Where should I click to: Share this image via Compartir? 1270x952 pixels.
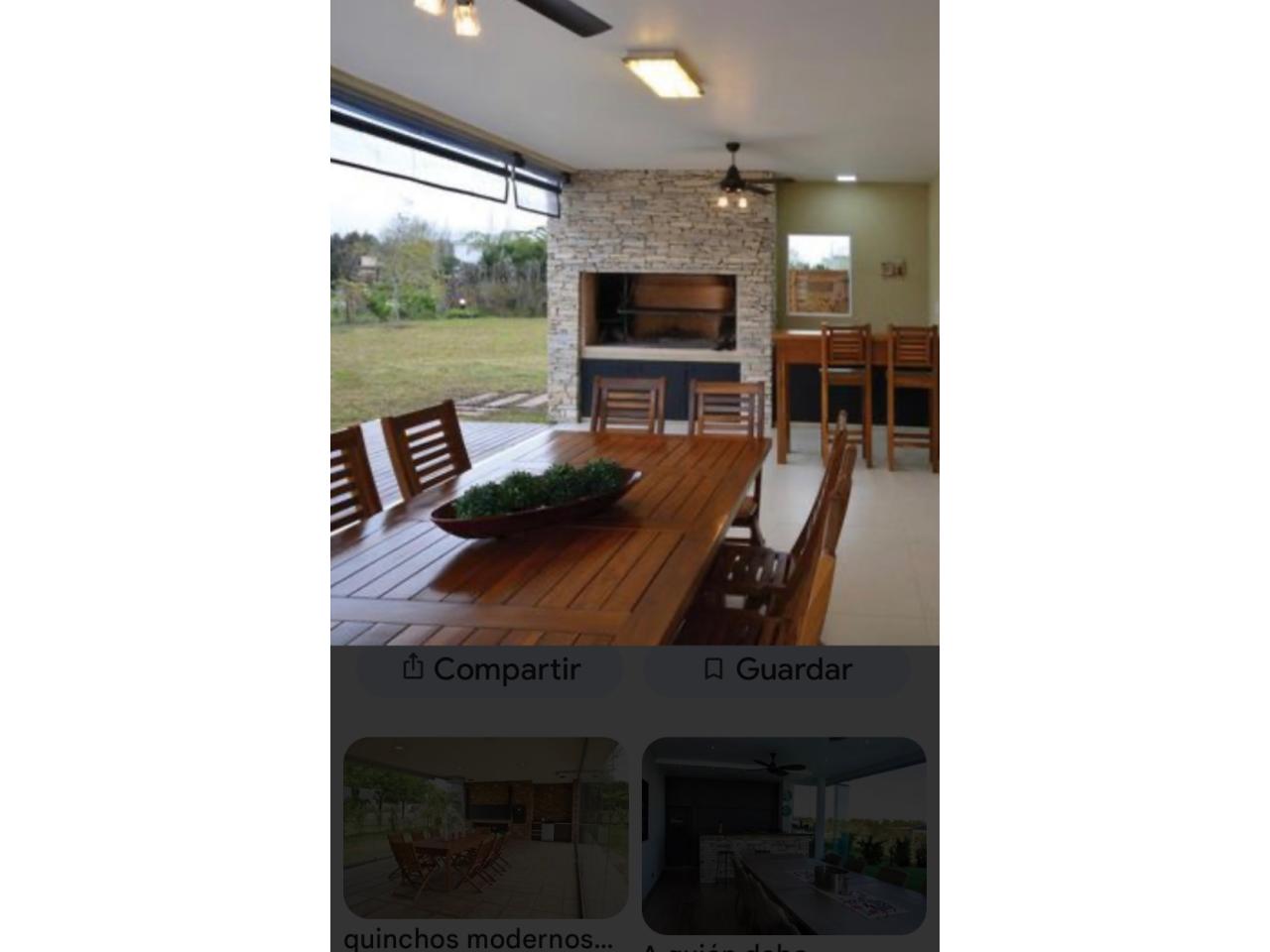click(490, 669)
